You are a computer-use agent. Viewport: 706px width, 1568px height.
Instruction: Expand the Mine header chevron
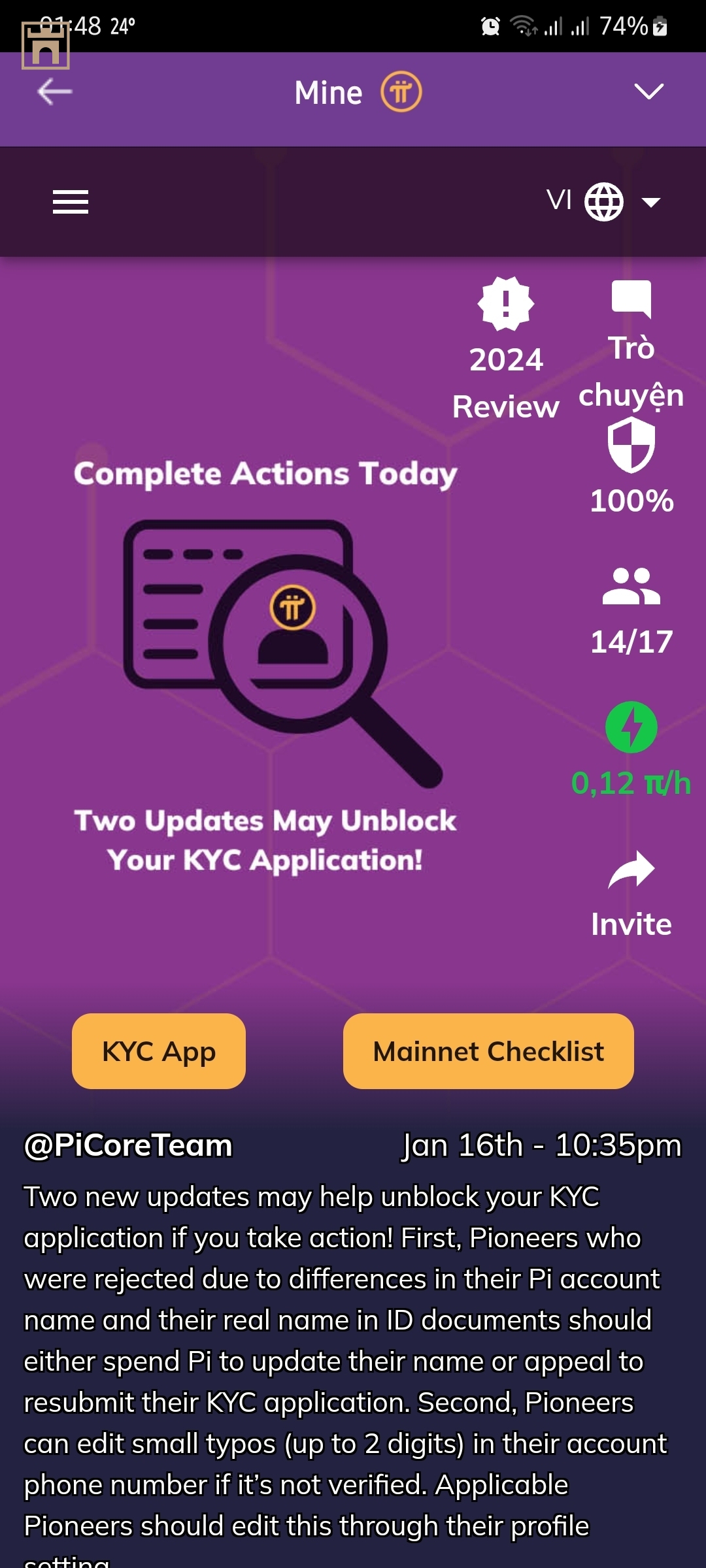click(648, 91)
